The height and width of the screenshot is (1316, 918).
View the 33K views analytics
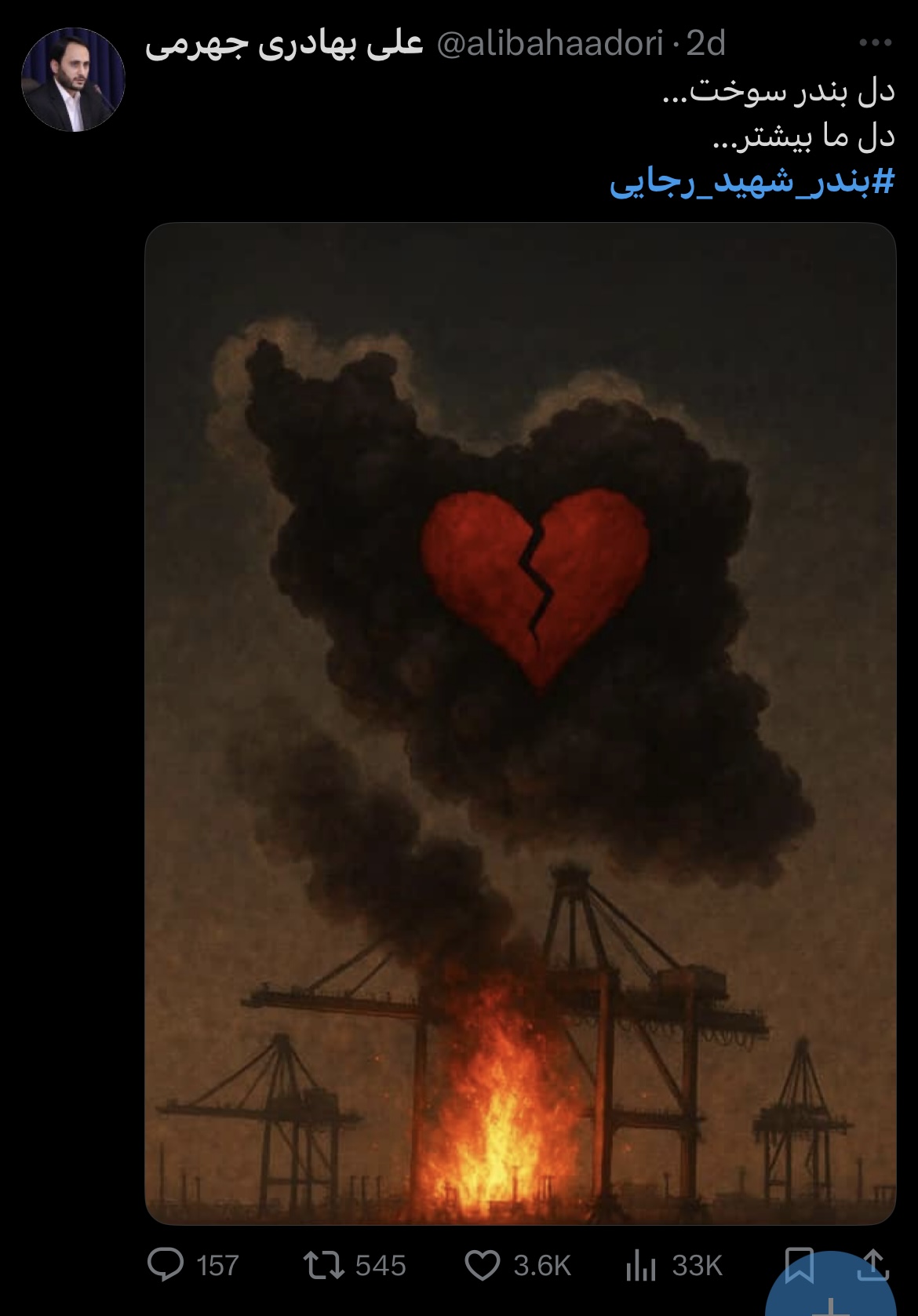[640, 1265]
